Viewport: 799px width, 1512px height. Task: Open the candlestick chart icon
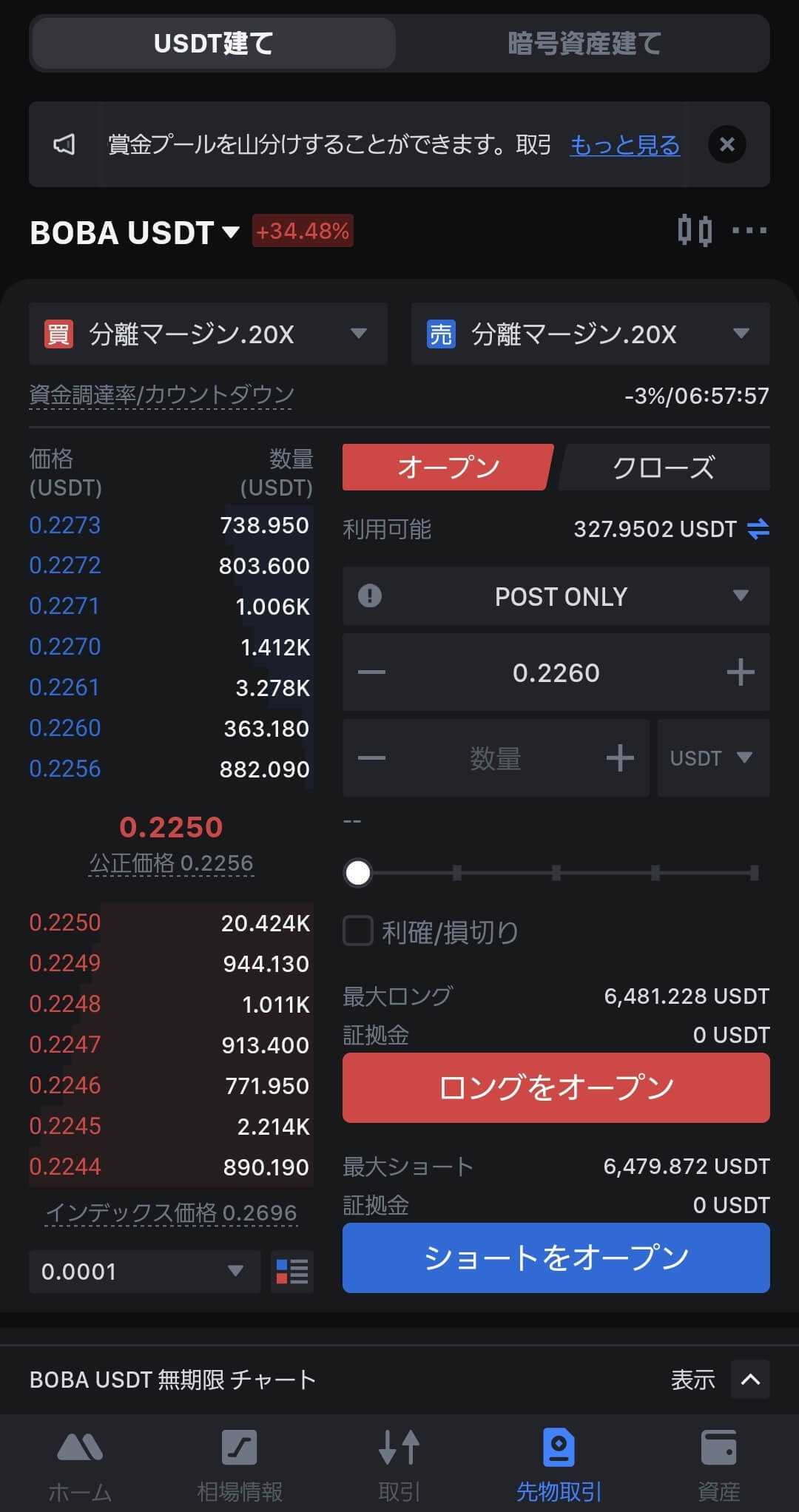point(694,231)
